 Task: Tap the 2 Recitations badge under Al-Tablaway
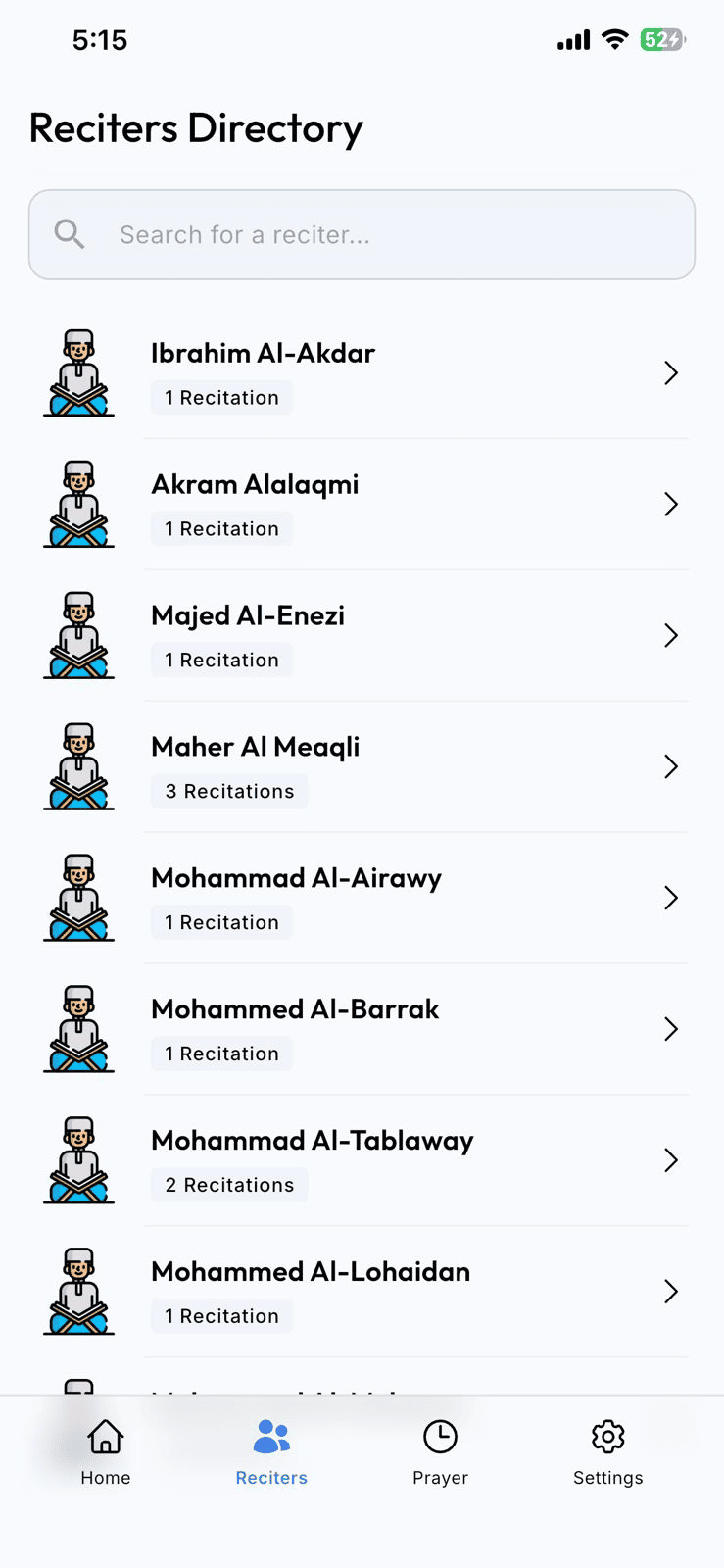coord(228,1184)
